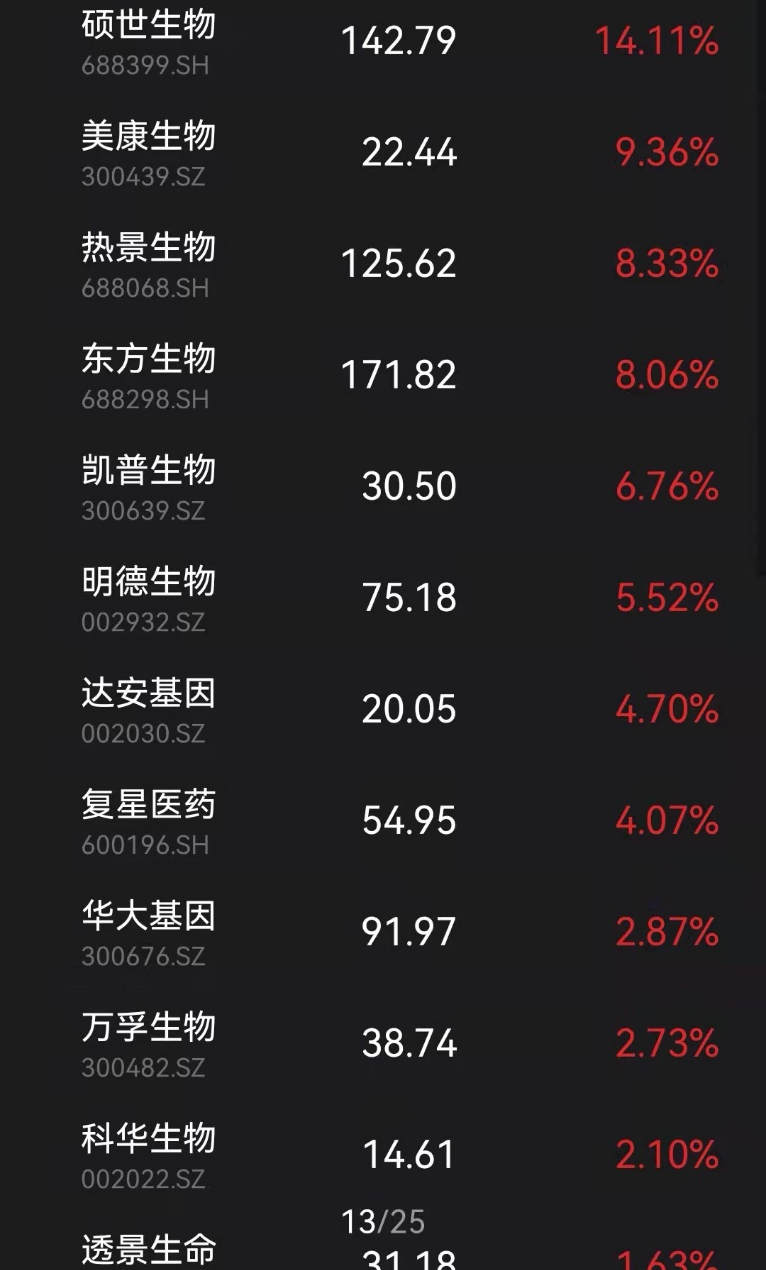View the 复星医药 quote page
The height and width of the screenshot is (1270, 766).
pyautogui.click(x=383, y=820)
